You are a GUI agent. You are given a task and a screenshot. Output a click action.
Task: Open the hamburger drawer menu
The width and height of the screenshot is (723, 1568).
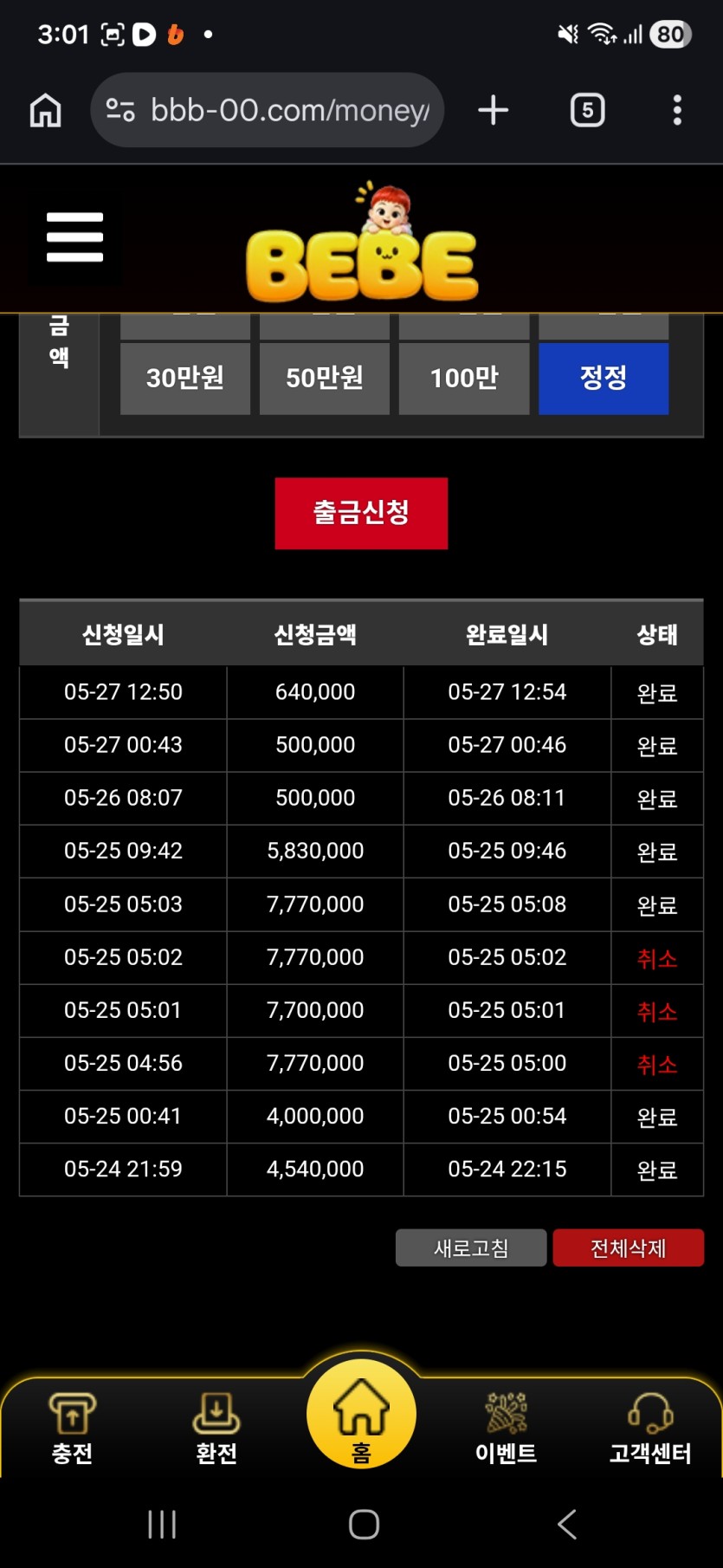74,237
